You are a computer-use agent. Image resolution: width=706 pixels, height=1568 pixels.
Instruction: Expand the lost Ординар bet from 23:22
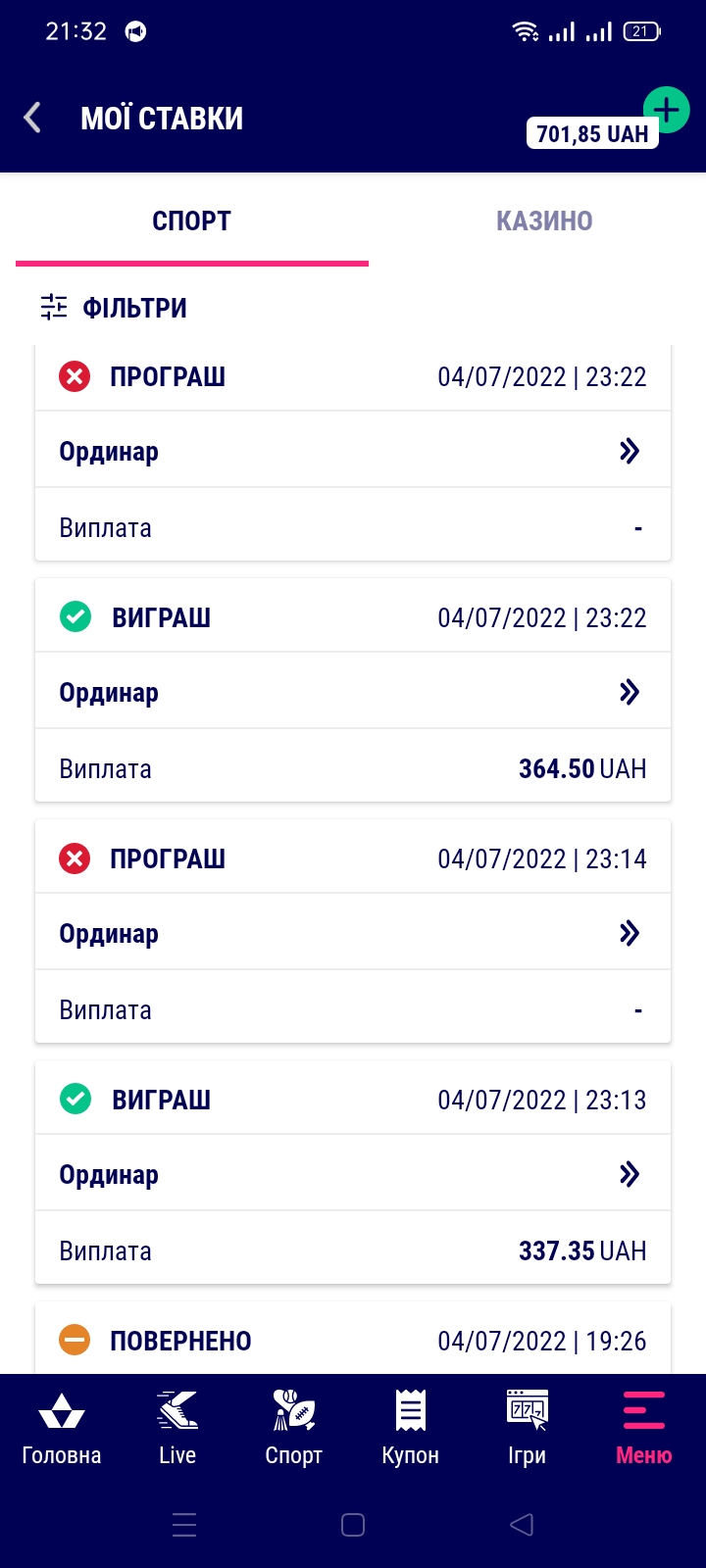pyautogui.click(x=353, y=451)
